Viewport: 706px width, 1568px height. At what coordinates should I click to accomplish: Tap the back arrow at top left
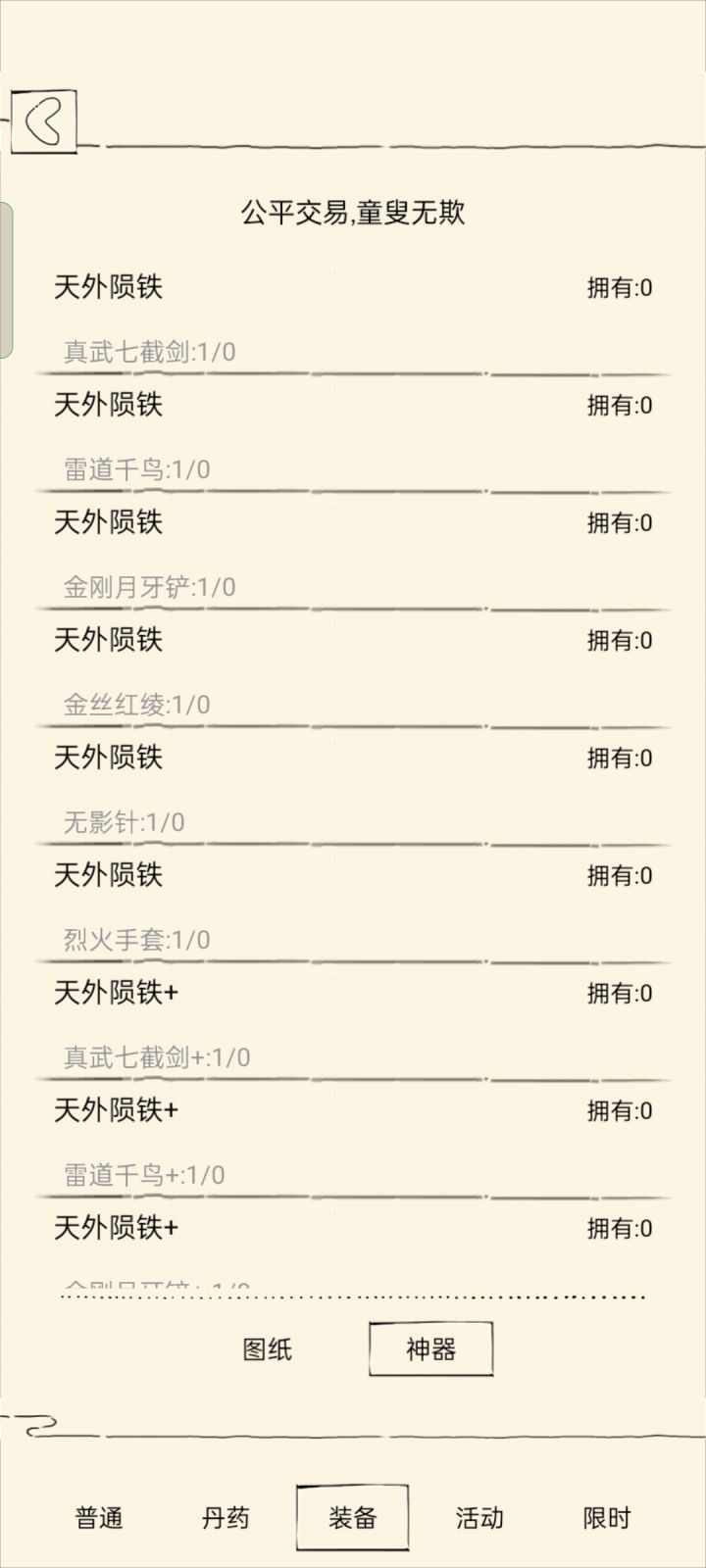45,122
